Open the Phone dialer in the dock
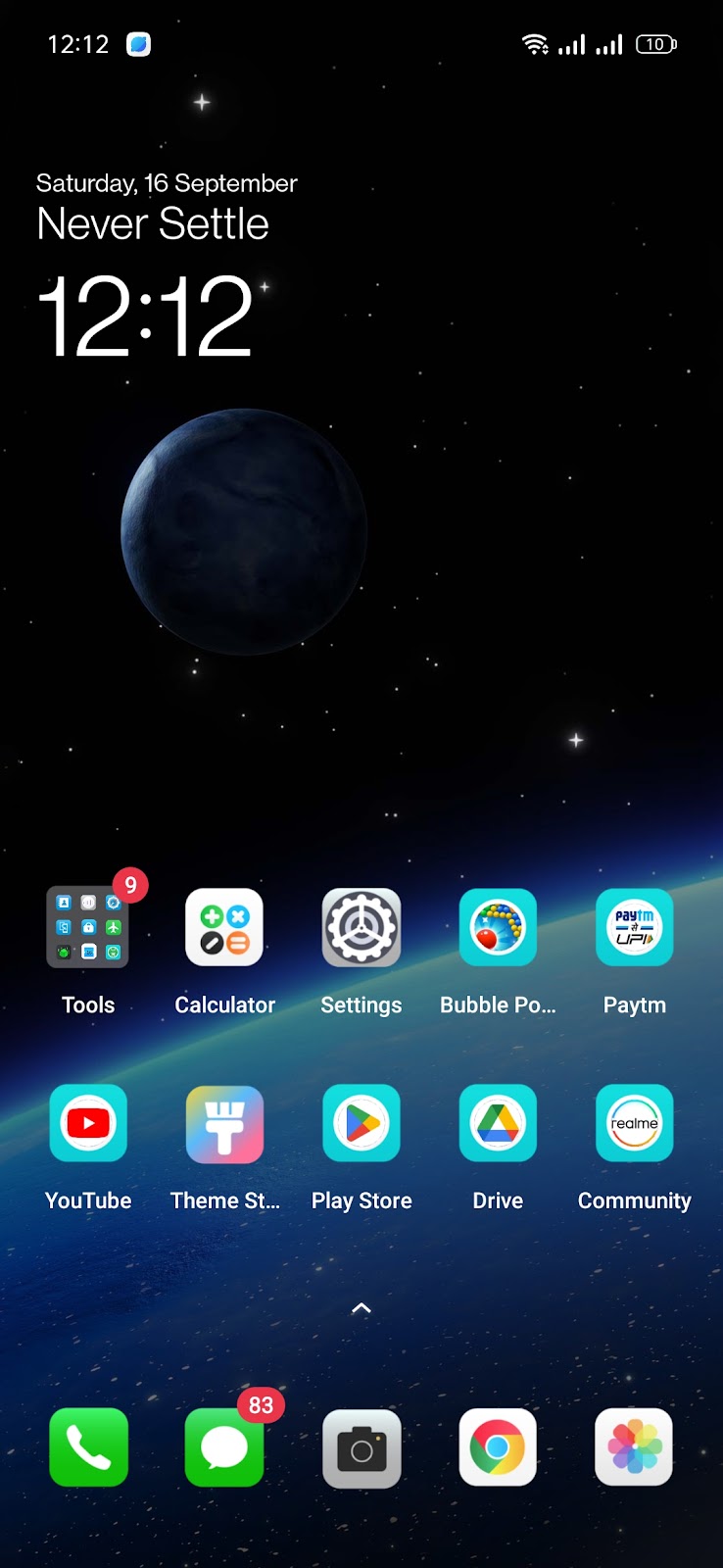723x1568 pixels. click(88, 1447)
